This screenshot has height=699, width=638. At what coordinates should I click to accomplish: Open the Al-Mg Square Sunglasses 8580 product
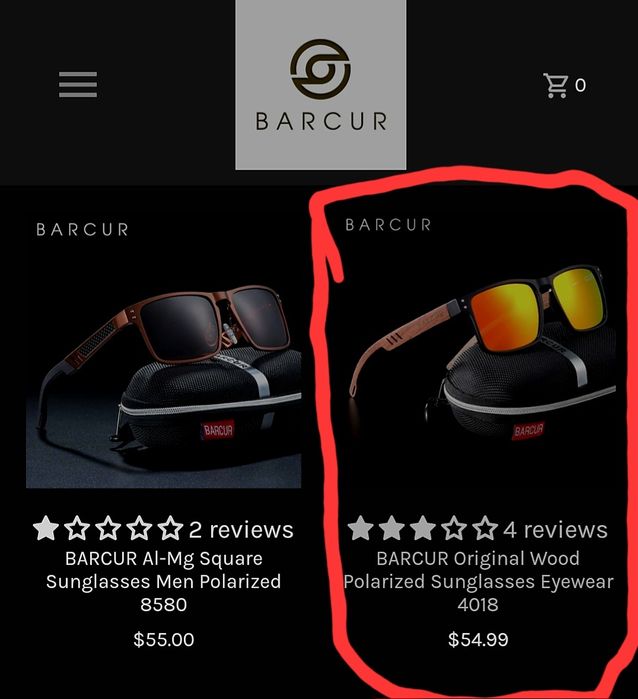click(163, 581)
